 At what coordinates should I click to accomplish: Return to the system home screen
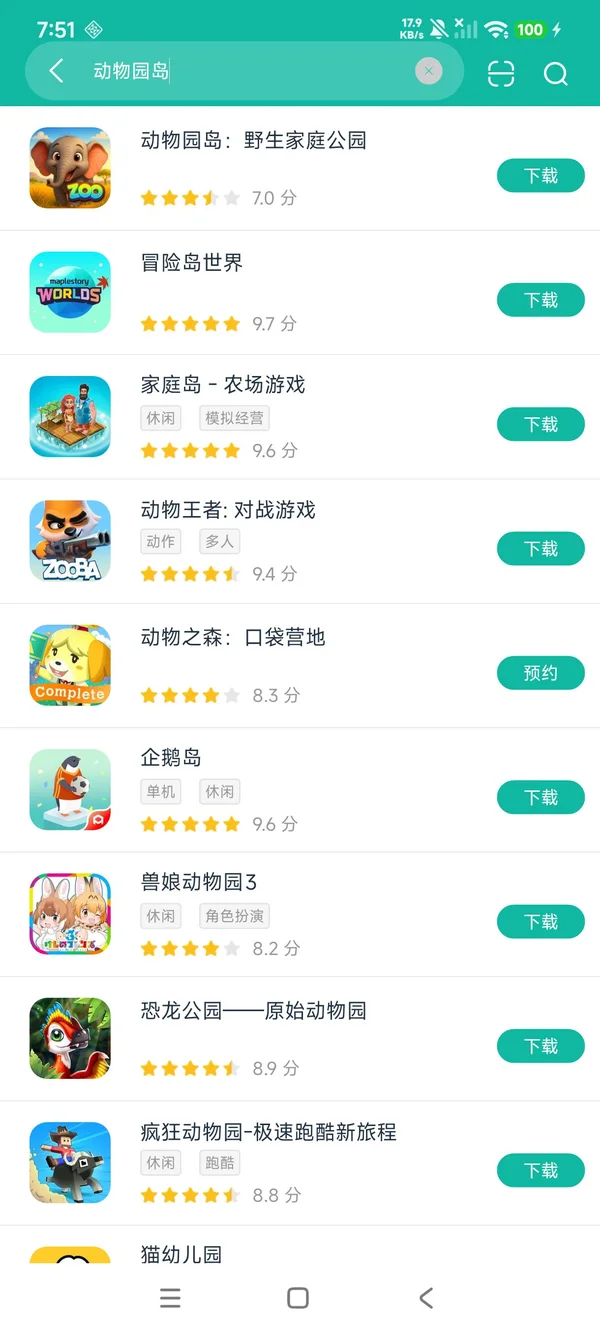pos(298,1298)
